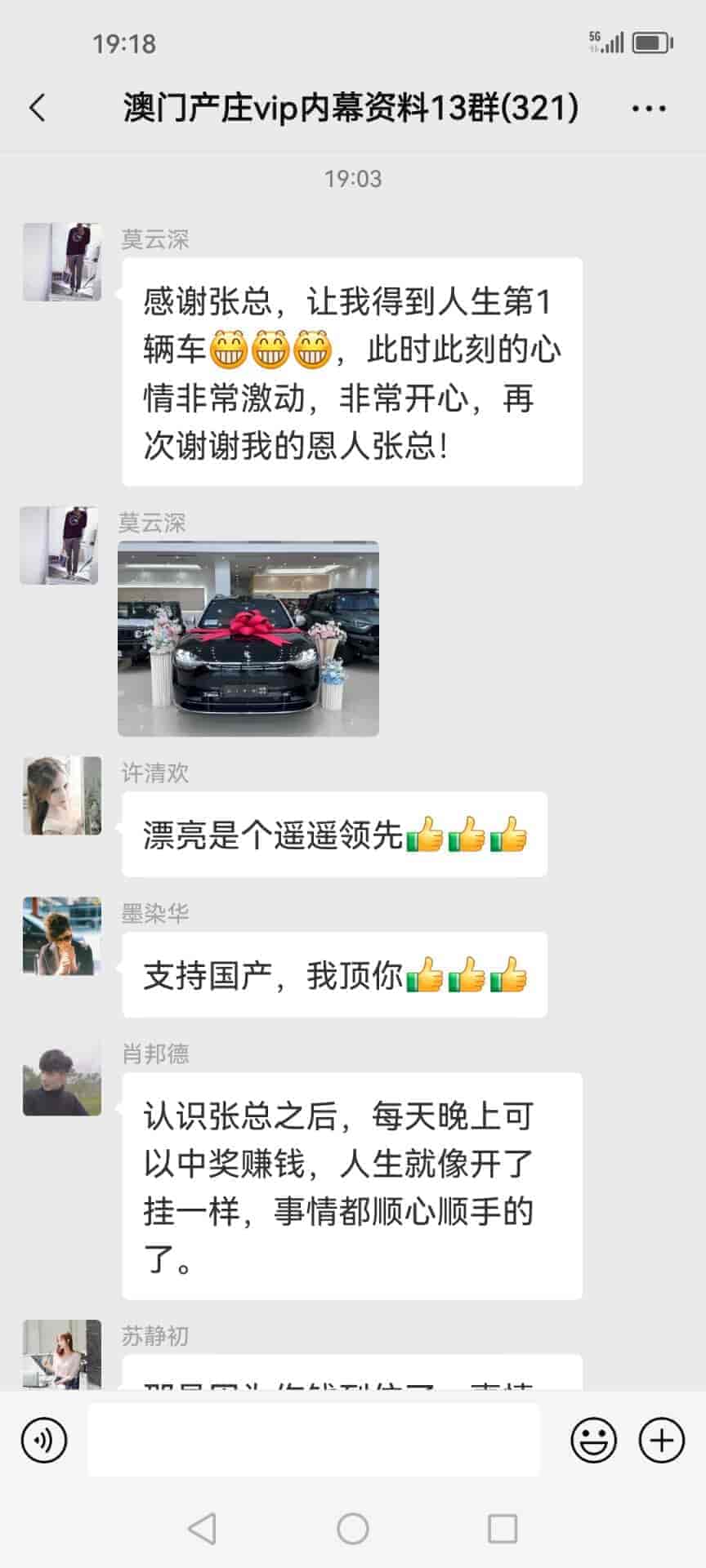Open the emoji sticker panel

[x=593, y=1440]
